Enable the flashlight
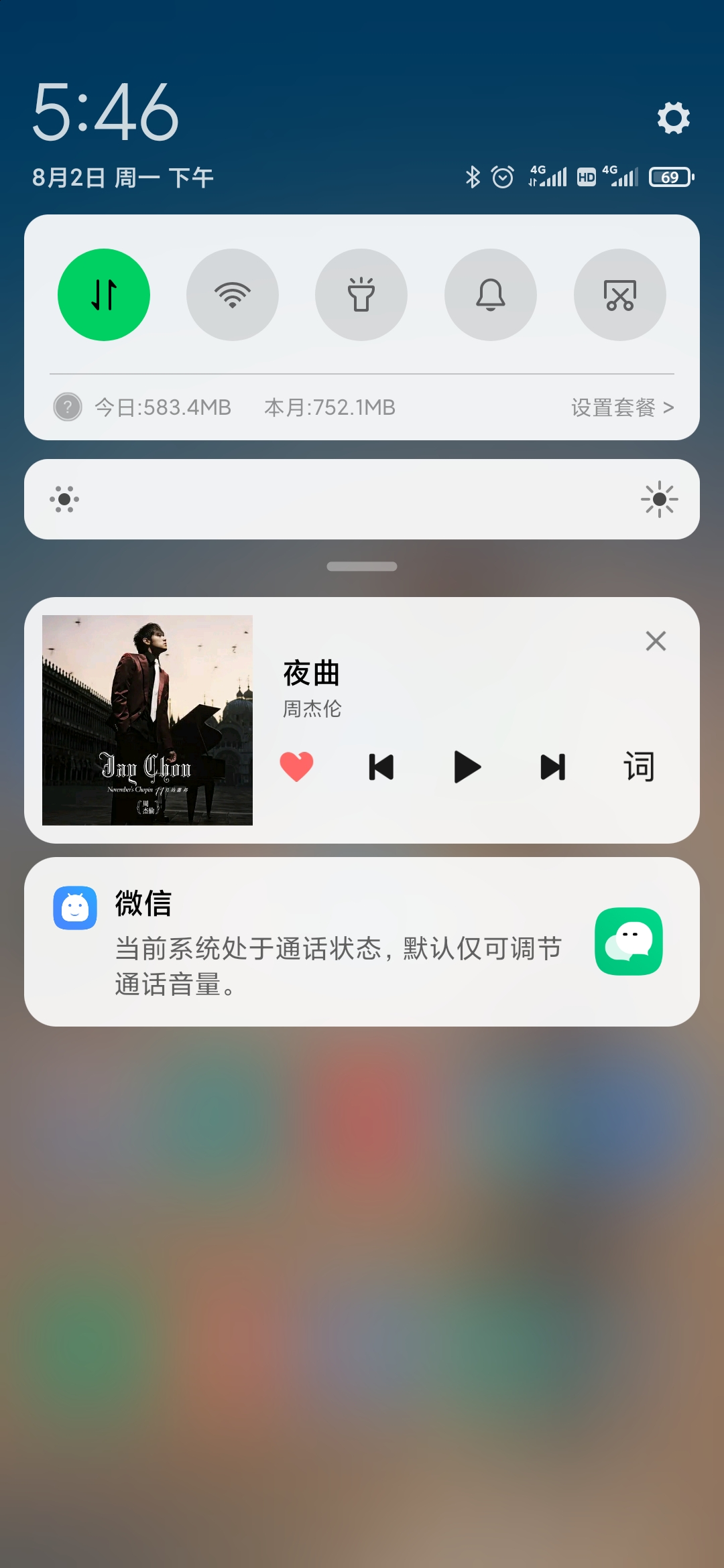Screen dimensions: 724x1568 (x=361, y=295)
